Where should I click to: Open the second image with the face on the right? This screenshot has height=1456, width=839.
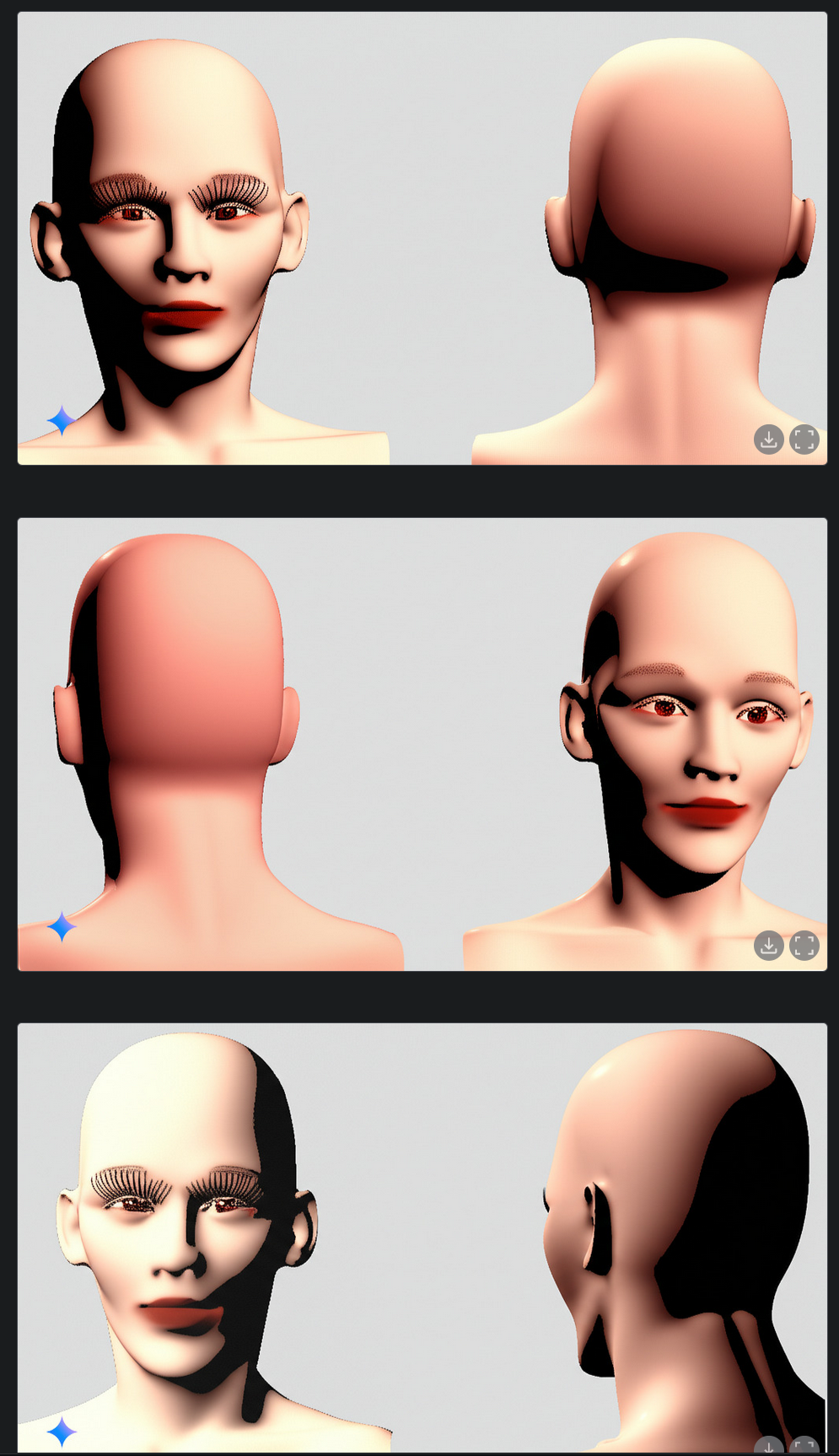(x=422, y=744)
